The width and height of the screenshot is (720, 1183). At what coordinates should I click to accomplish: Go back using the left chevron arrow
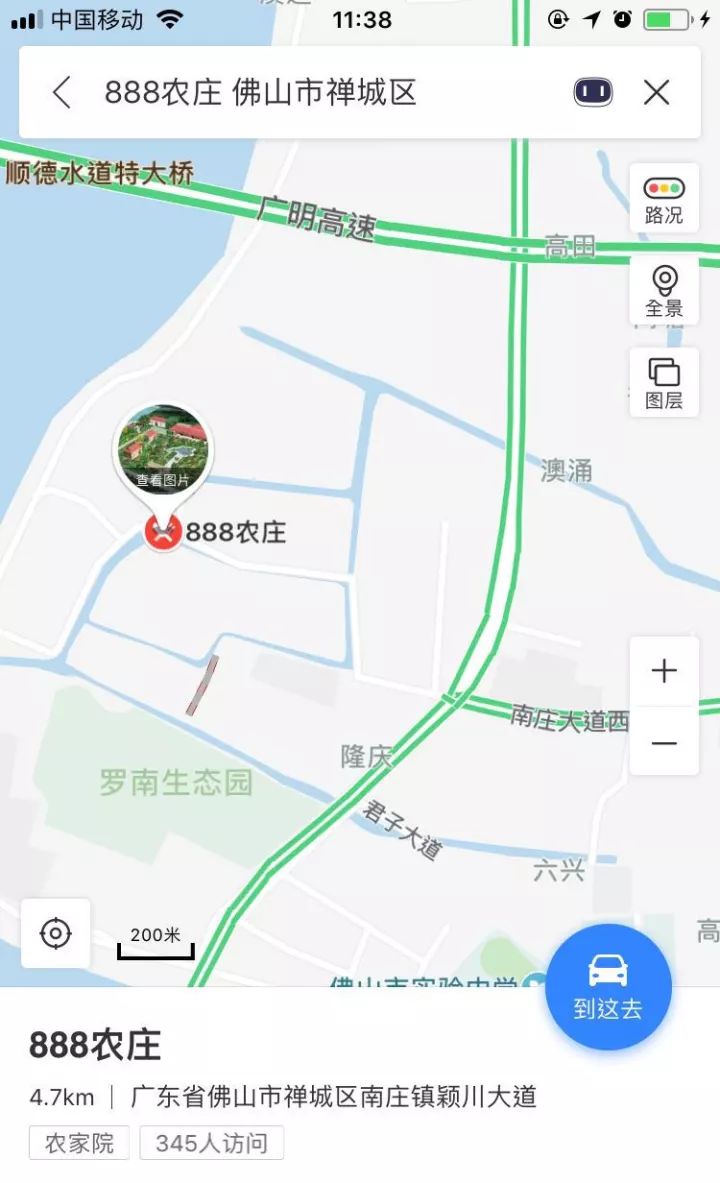point(61,91)
